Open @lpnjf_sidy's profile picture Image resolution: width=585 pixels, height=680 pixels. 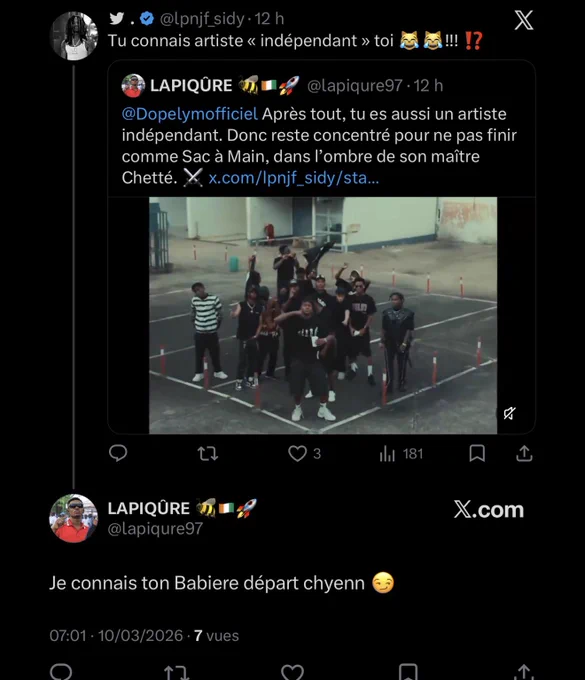74,36
